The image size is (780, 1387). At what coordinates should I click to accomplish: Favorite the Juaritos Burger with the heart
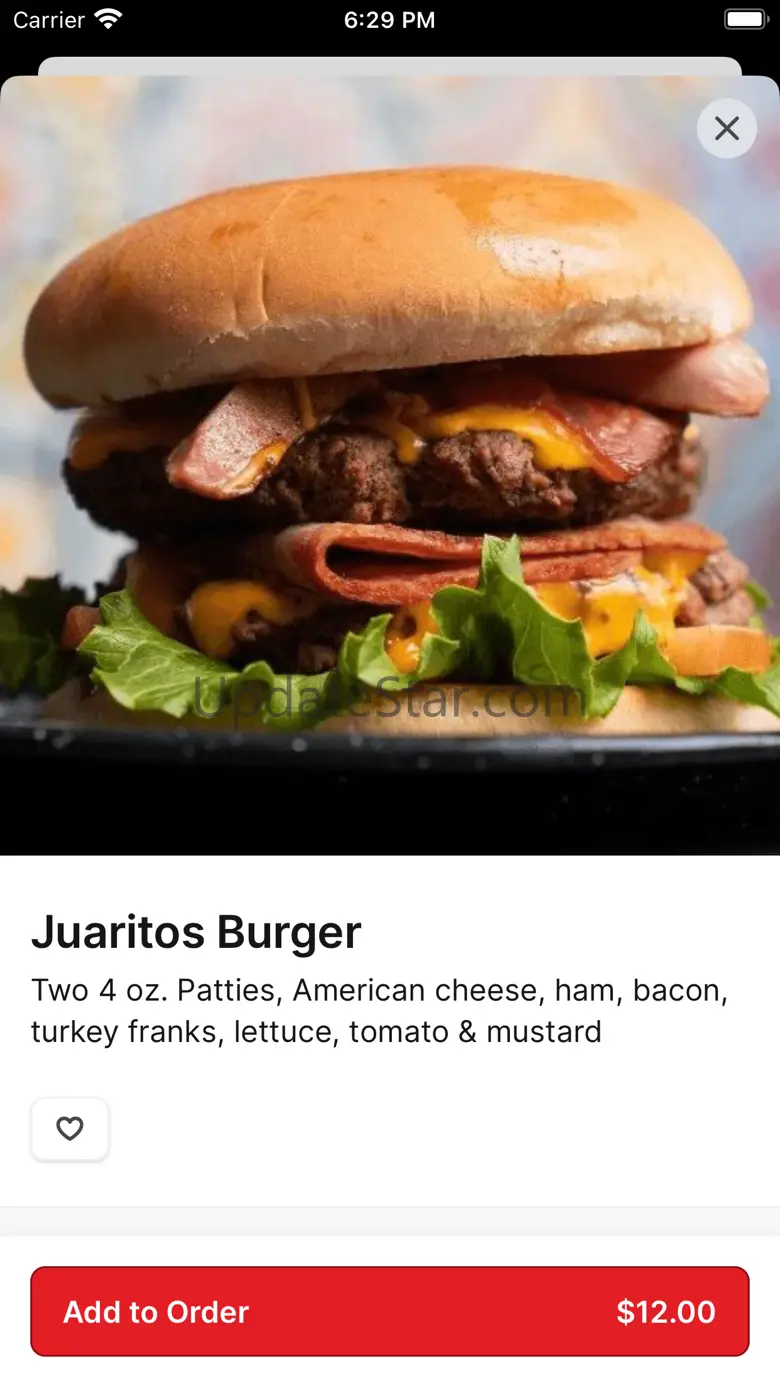coord(70,1129)
